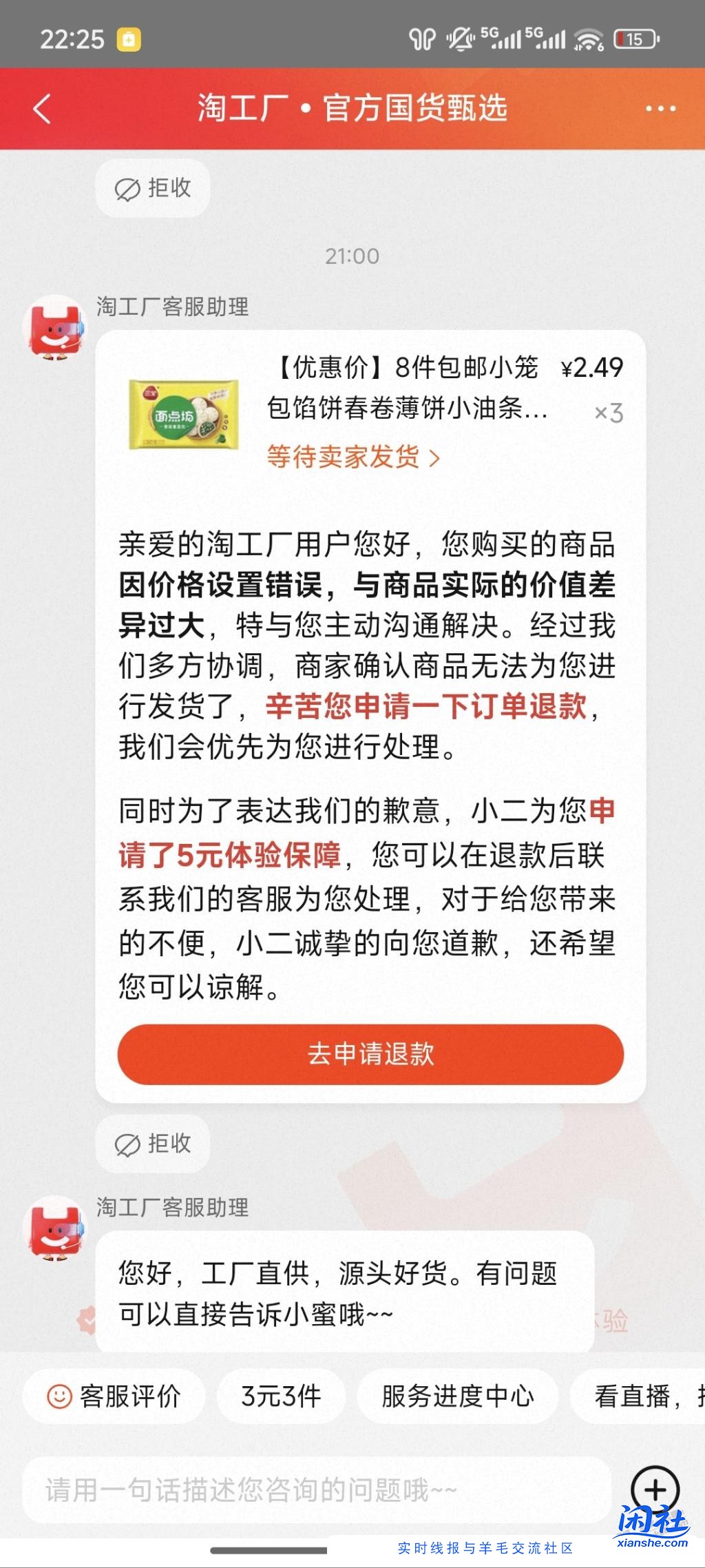
Task: Tap the no-entry icon on the top 拒收 chip
Action: click(x=127, y=188)
